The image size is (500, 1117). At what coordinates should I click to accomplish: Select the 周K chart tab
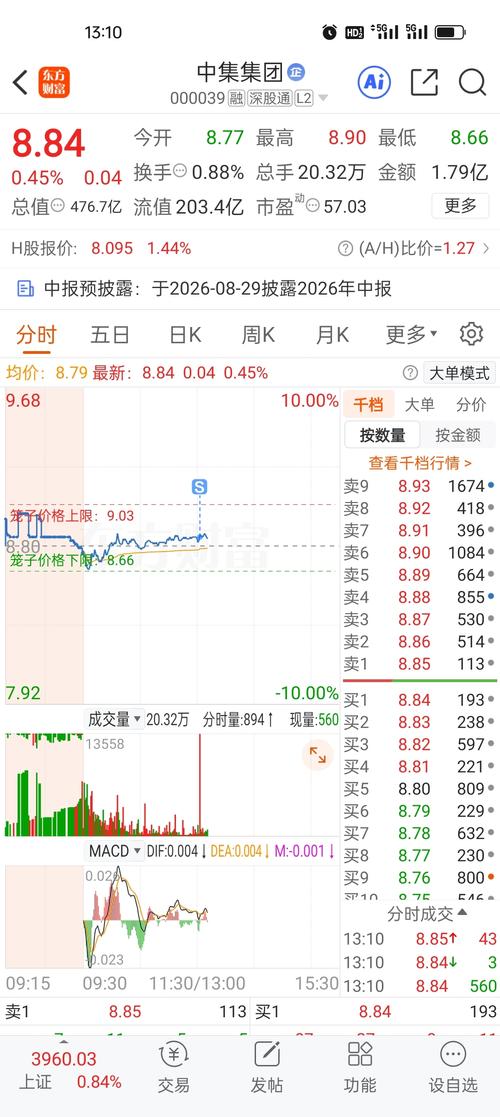click(x=258, y=334)
